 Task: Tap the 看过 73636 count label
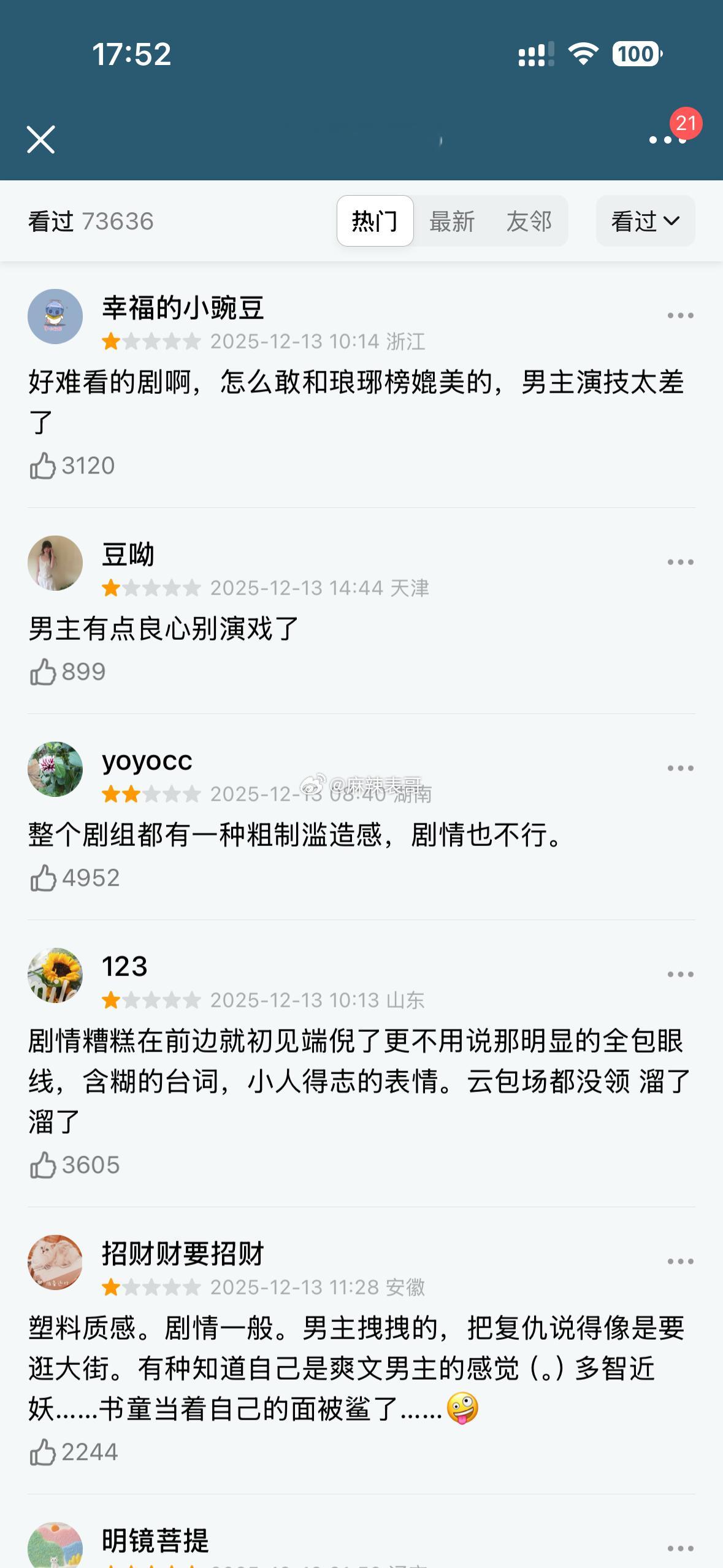click(91, 221)
